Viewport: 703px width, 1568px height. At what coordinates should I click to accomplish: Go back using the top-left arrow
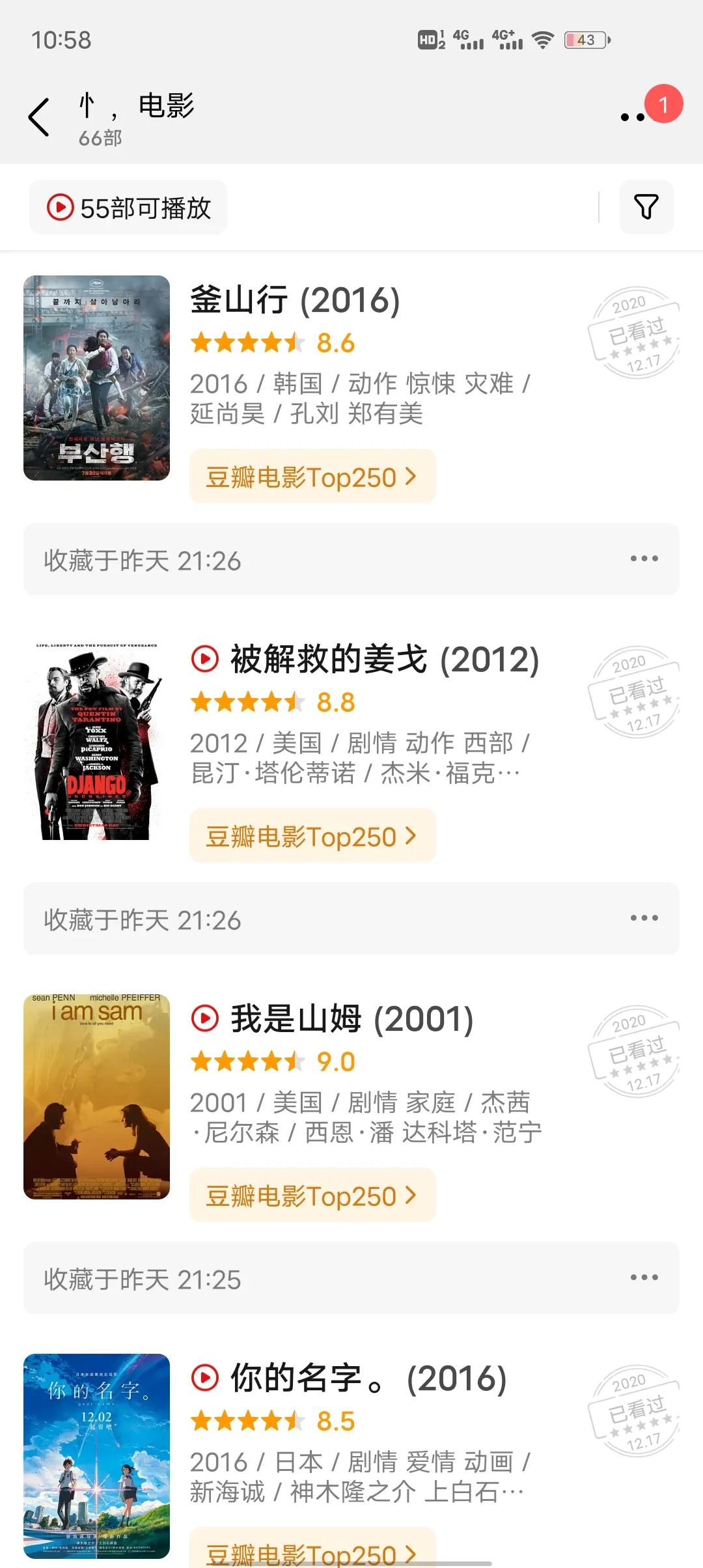pos(39,117)
